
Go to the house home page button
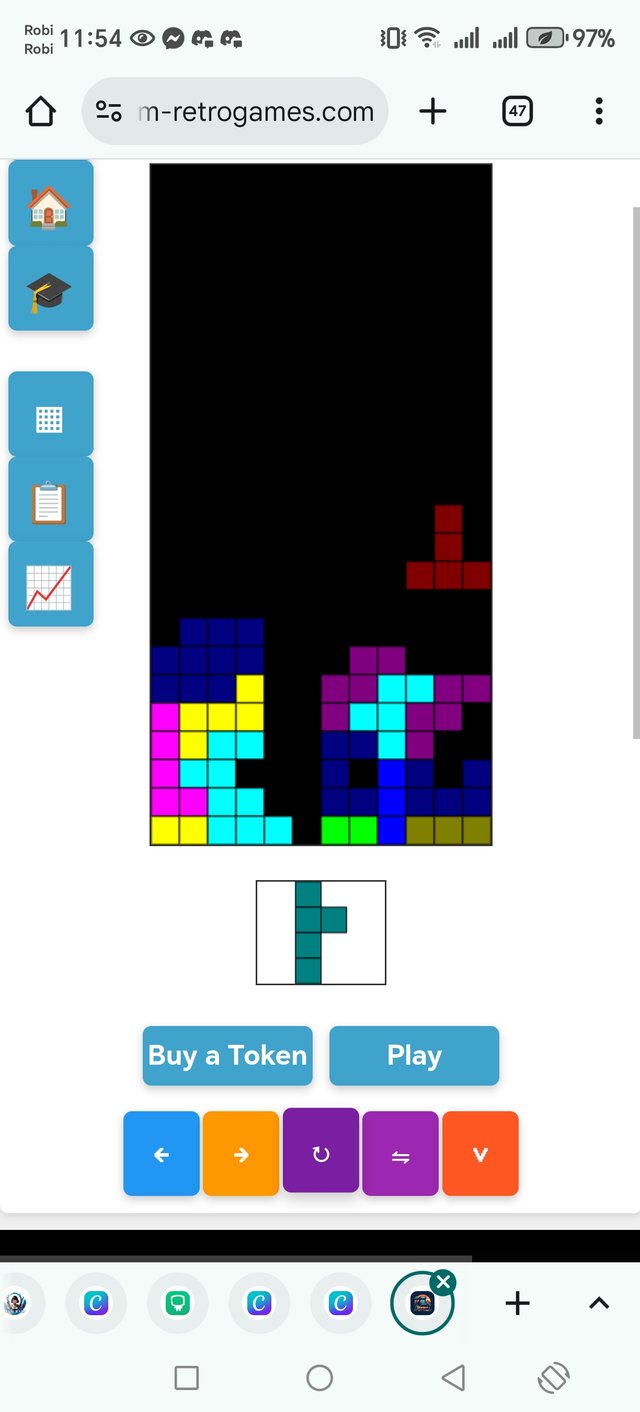[x=50, y=204]
